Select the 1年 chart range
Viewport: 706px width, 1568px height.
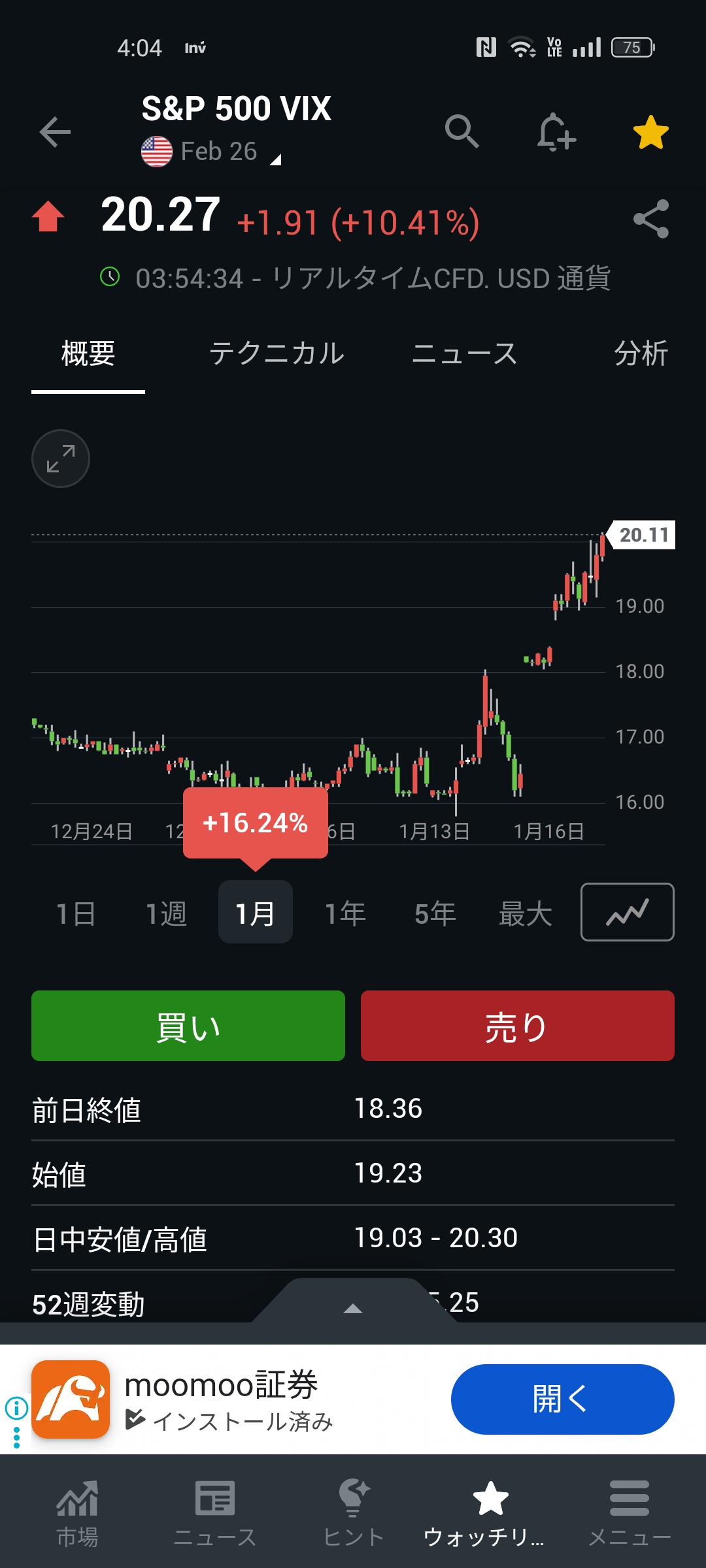point(345,913)
